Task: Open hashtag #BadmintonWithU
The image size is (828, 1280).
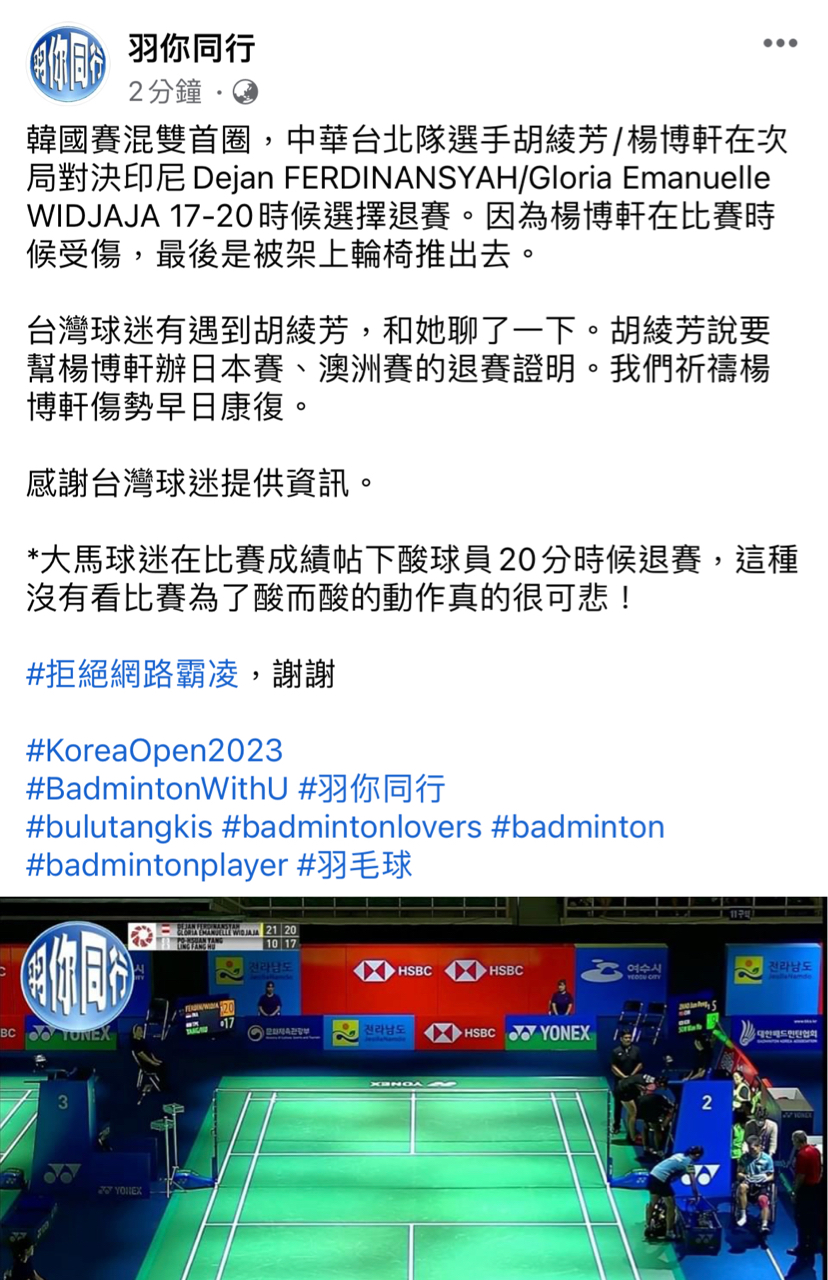Action: [x=157, y=789]
